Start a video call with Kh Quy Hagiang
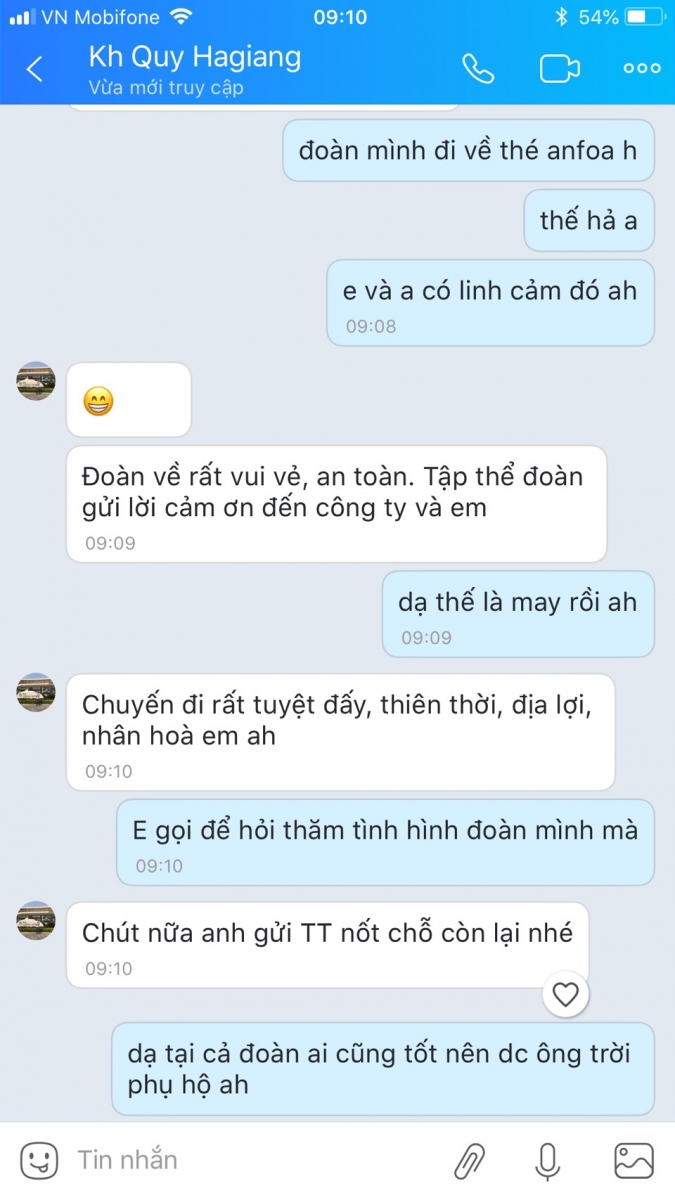The width and height of the screenshot is (675, 1200). [x=560, y=68]
